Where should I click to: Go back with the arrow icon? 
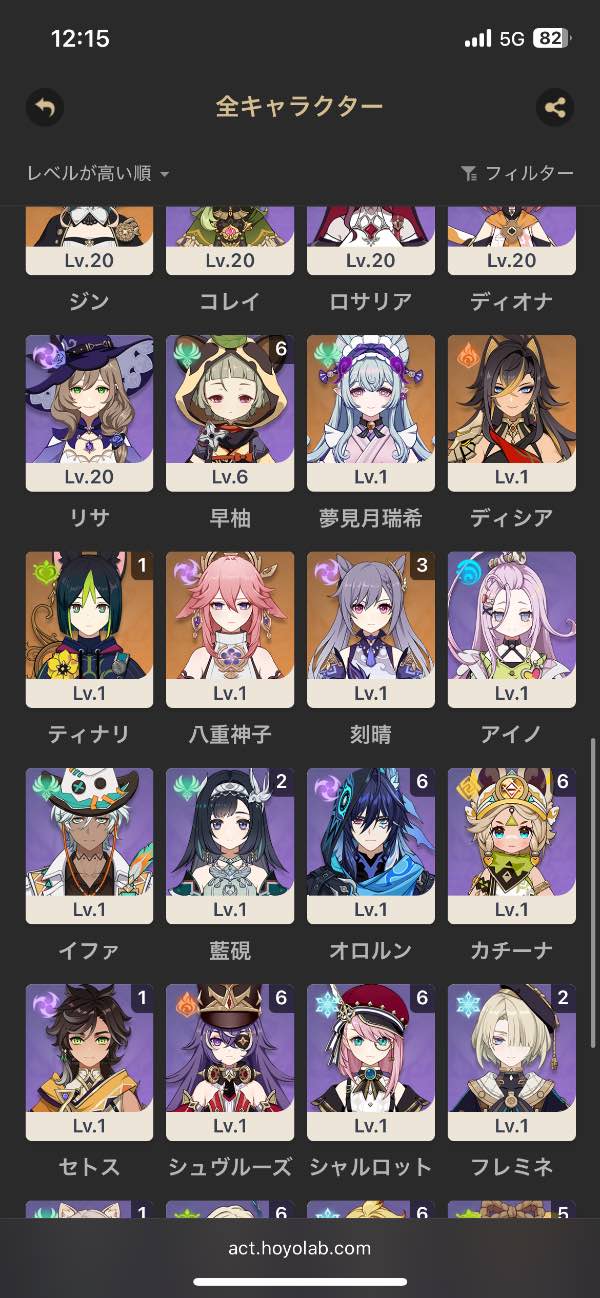[x=45, y=107]
